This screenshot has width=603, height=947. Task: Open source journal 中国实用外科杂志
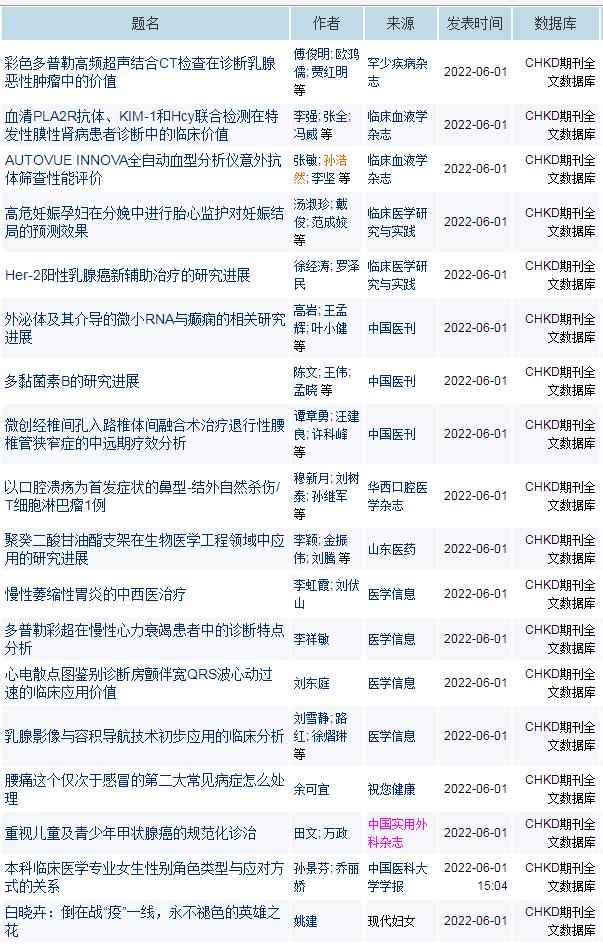click(x=397, y=833)
